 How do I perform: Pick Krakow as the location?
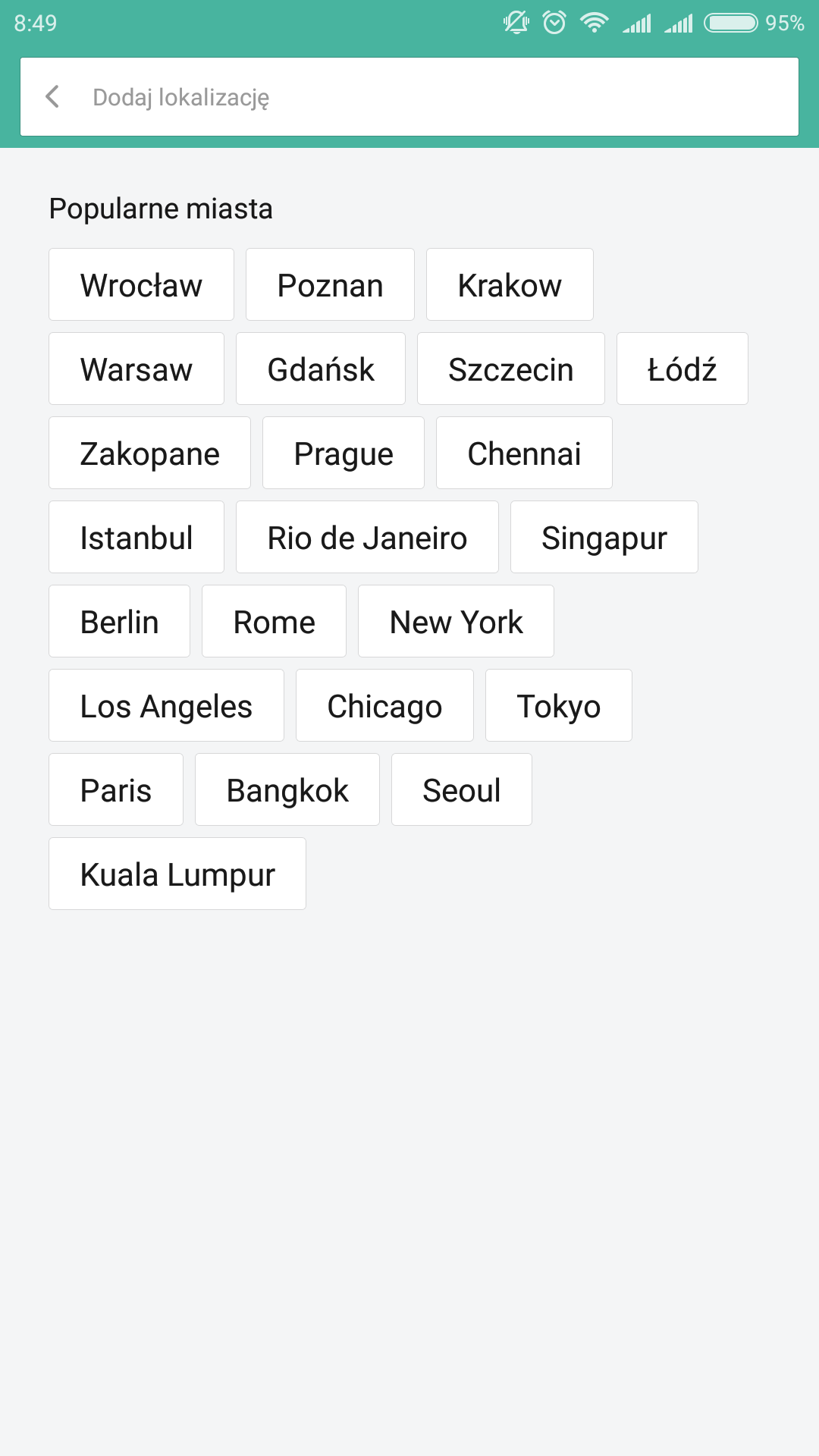(510, 285)
